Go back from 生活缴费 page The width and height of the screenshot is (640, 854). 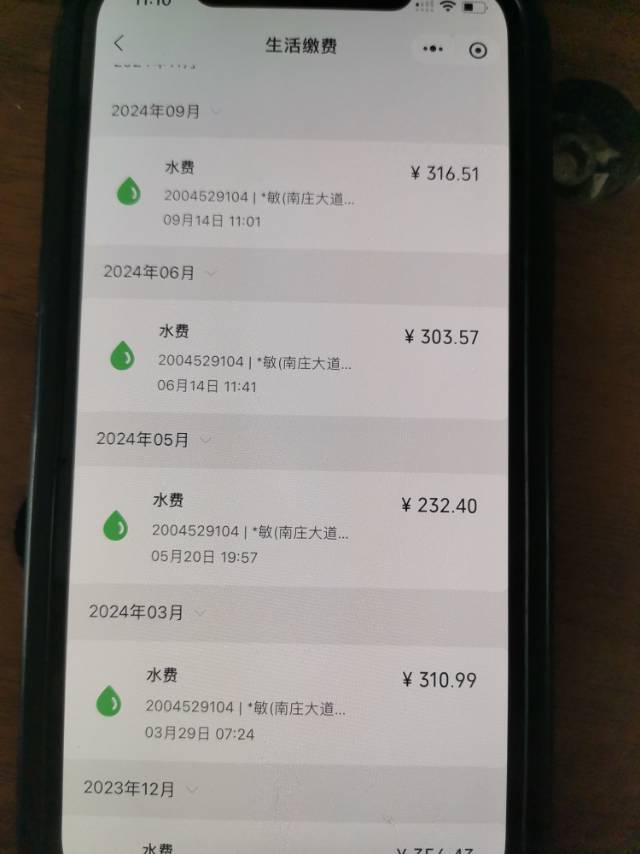tap(119, 44)
